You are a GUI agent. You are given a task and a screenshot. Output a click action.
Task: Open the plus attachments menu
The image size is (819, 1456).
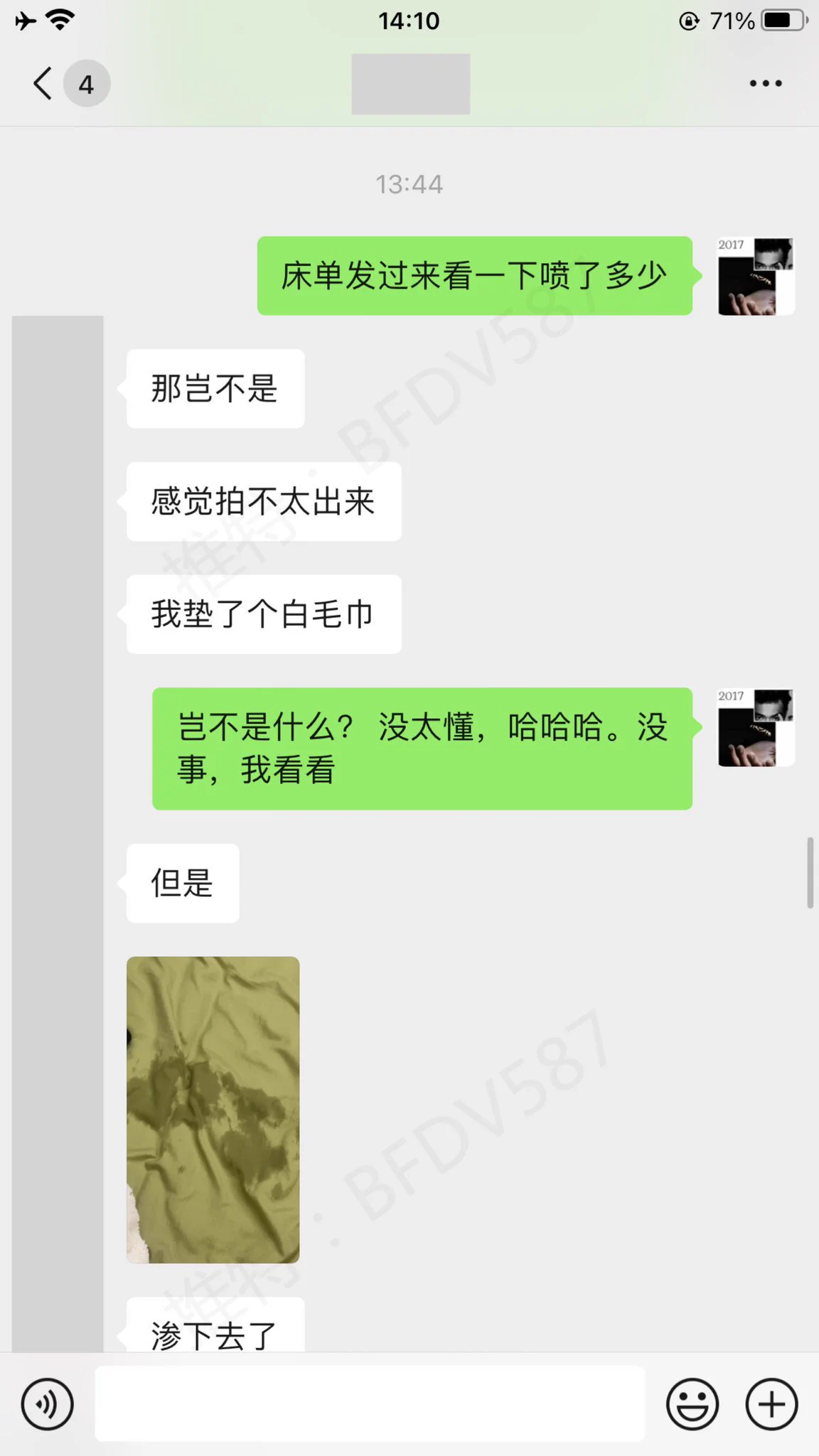[771, 1404]
